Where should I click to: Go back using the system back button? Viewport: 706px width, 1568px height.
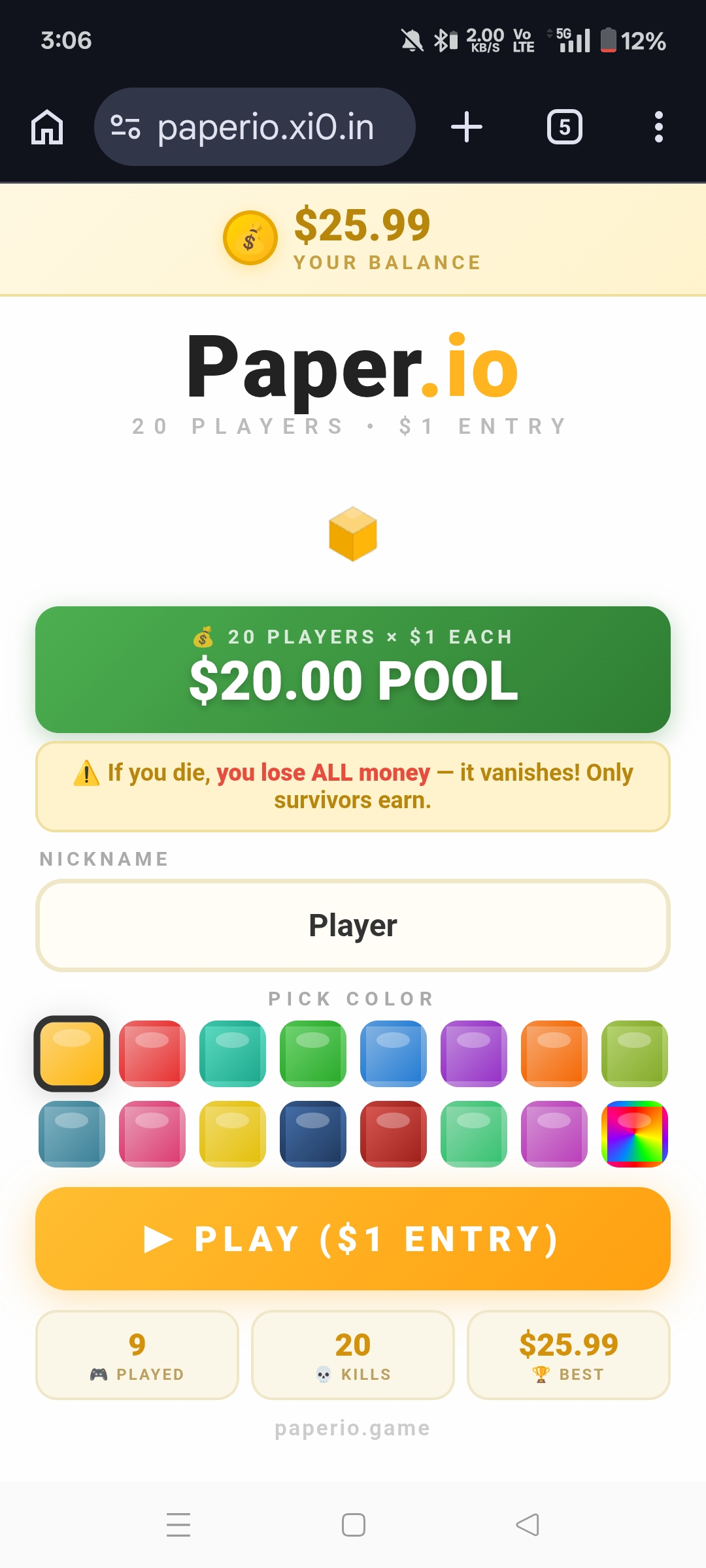coord(527,1525)
